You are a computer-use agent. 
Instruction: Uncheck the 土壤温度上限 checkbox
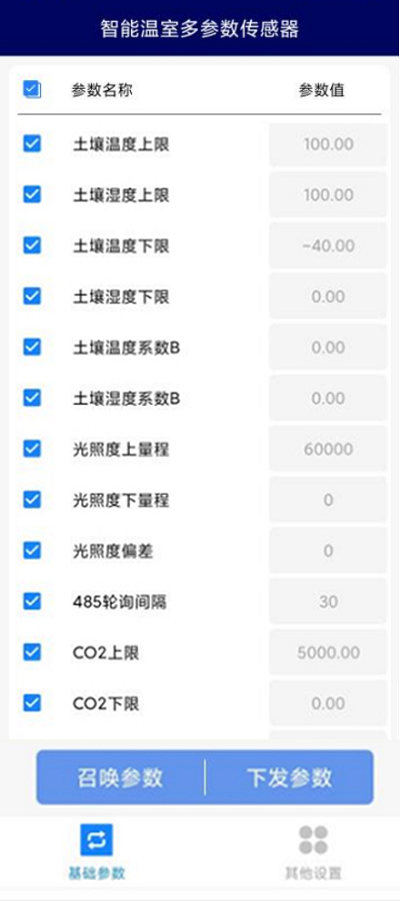pos(32,144)
